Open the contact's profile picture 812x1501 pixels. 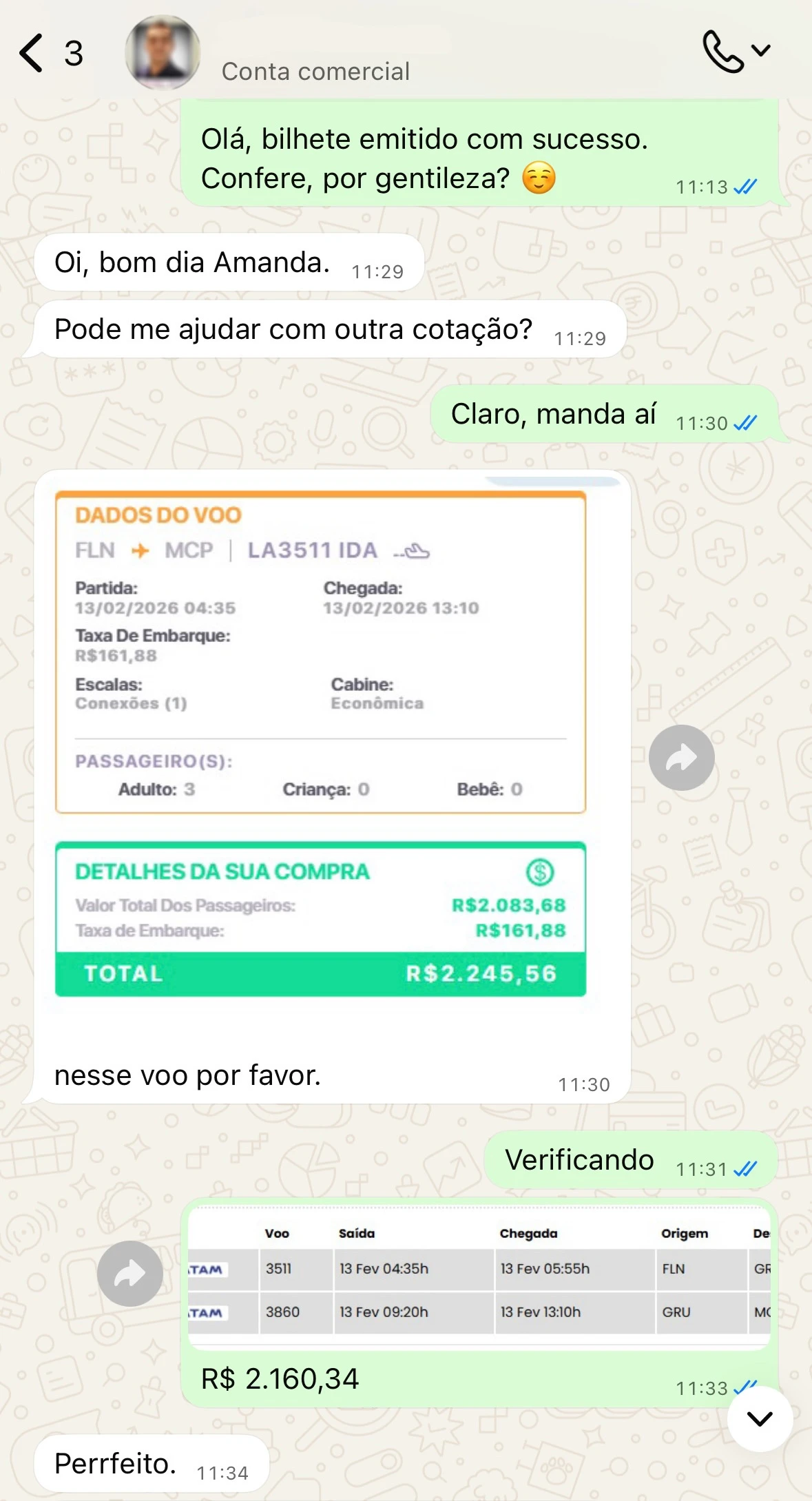click(x=163, y=52)
